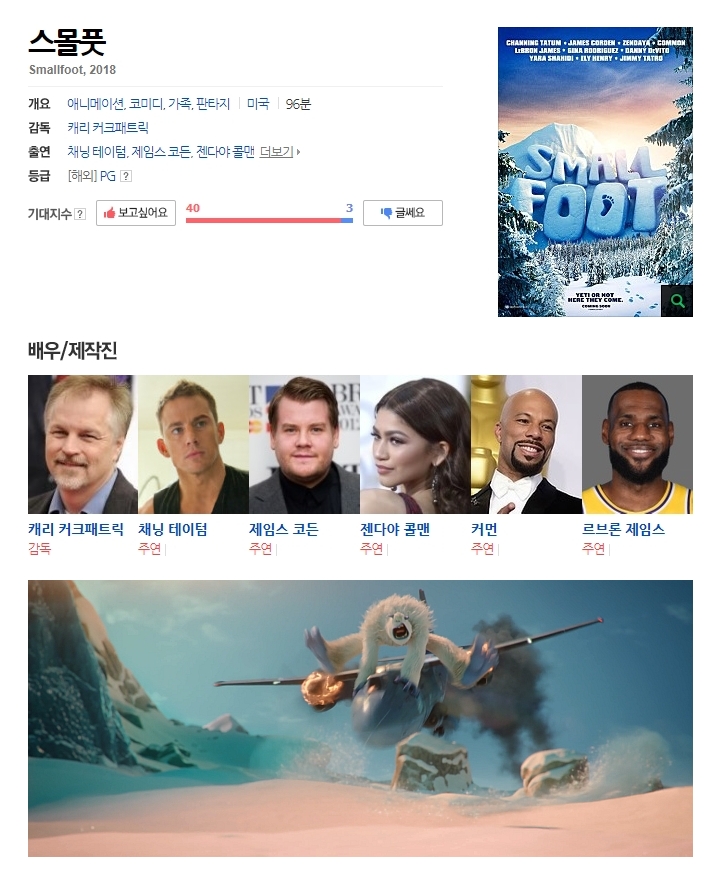
Task: Show help for PG rating question mark
Action: 126,176
